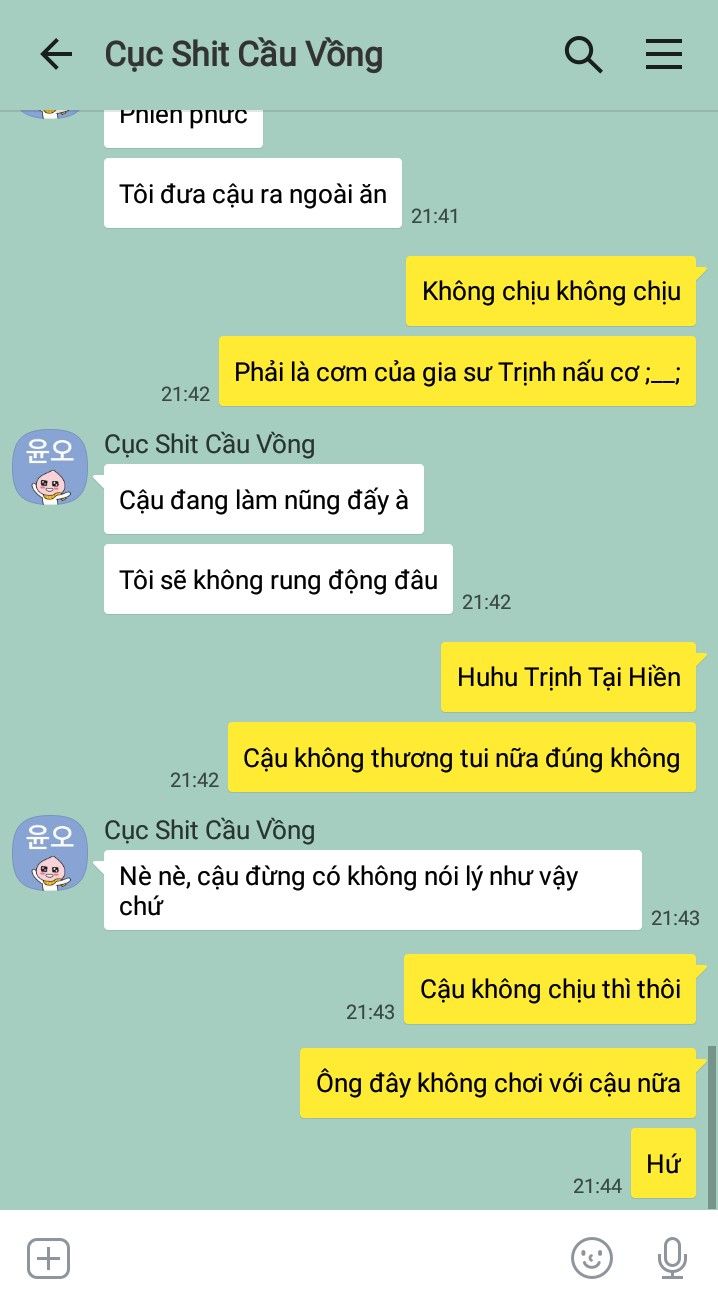Open the hamburger chat menu
This screenshot has width=718, height=1295.
[x=664, y=54]
